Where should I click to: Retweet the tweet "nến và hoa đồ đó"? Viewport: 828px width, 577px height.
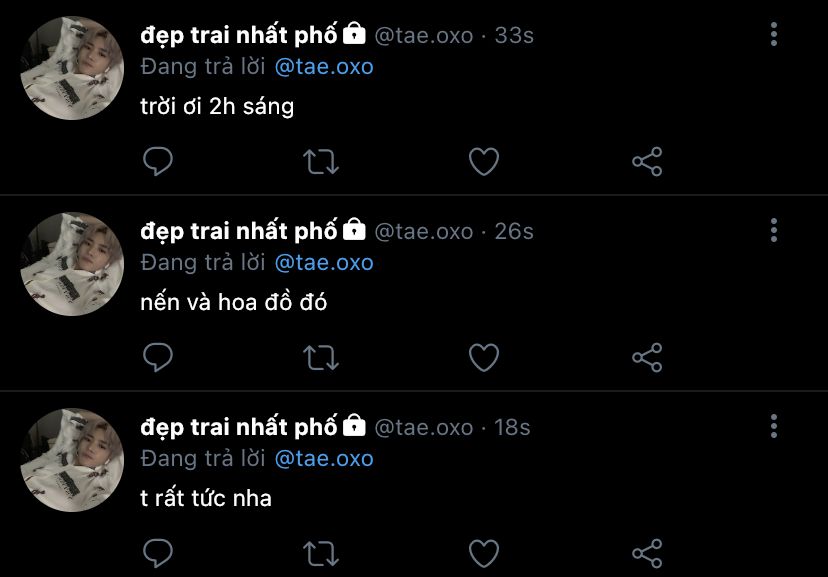point(321,357)
